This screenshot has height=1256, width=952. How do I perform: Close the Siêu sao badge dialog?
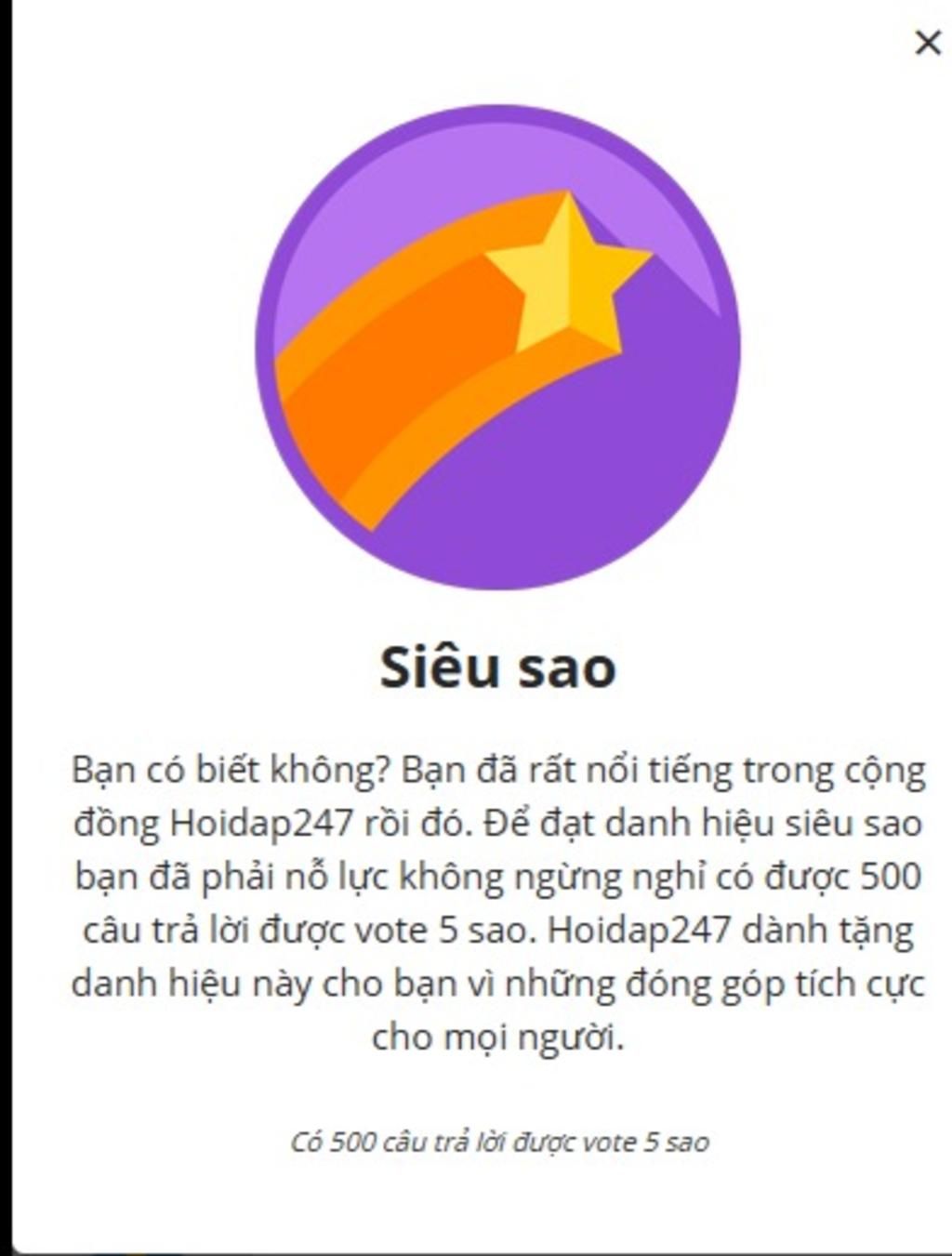[x=927, y=43]
